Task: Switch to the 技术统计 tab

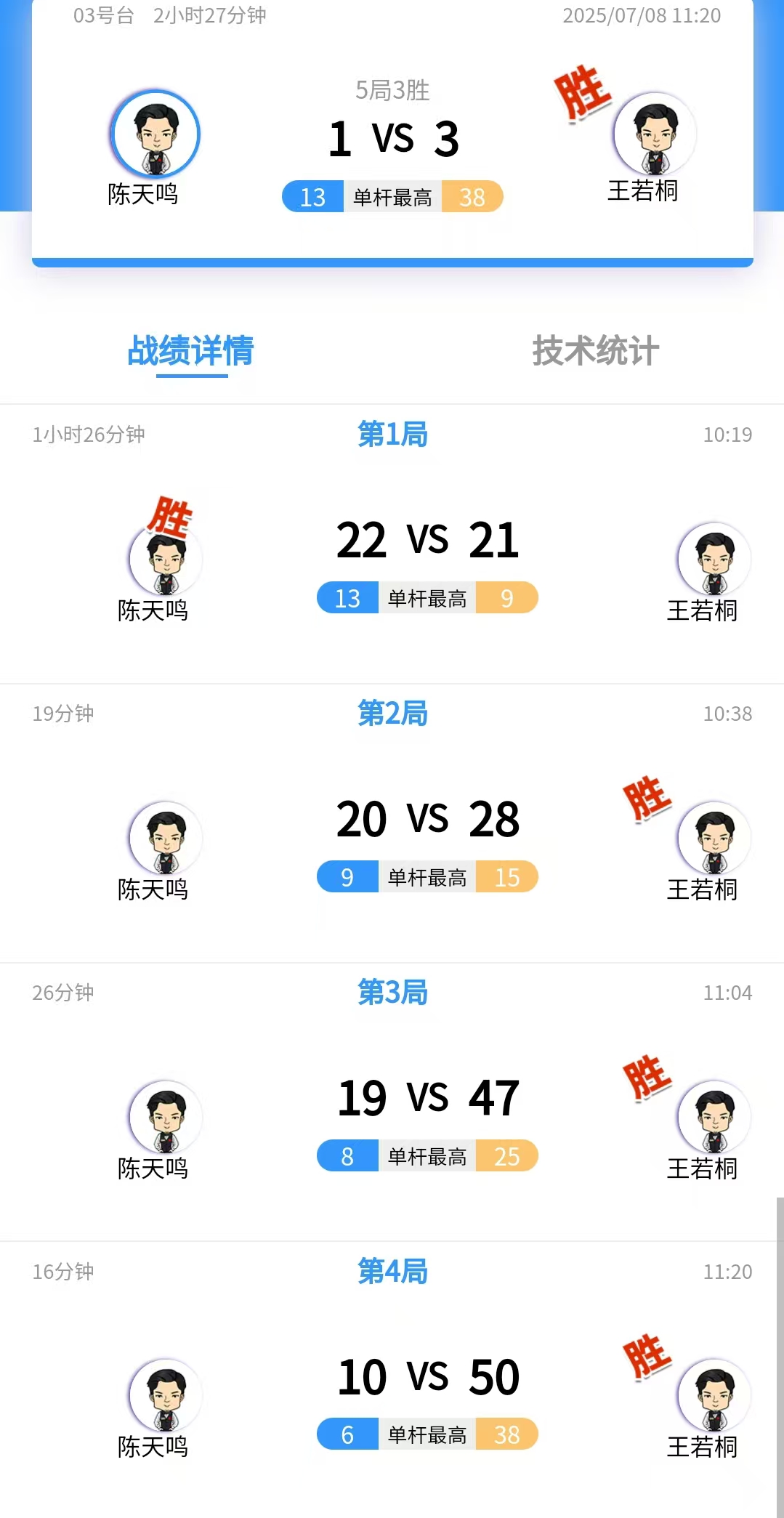Action: pos(595,351)
